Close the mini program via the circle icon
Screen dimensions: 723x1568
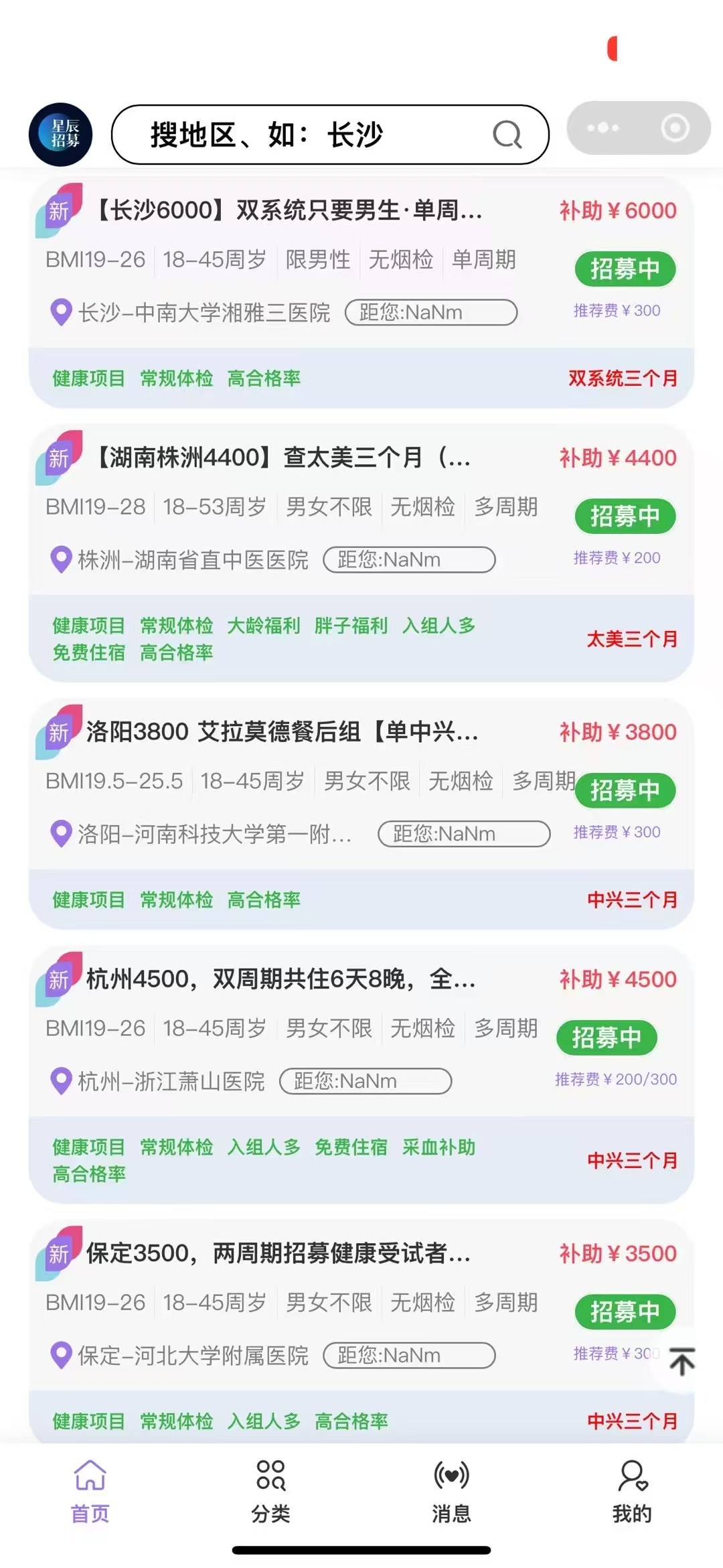pos(674,128)
